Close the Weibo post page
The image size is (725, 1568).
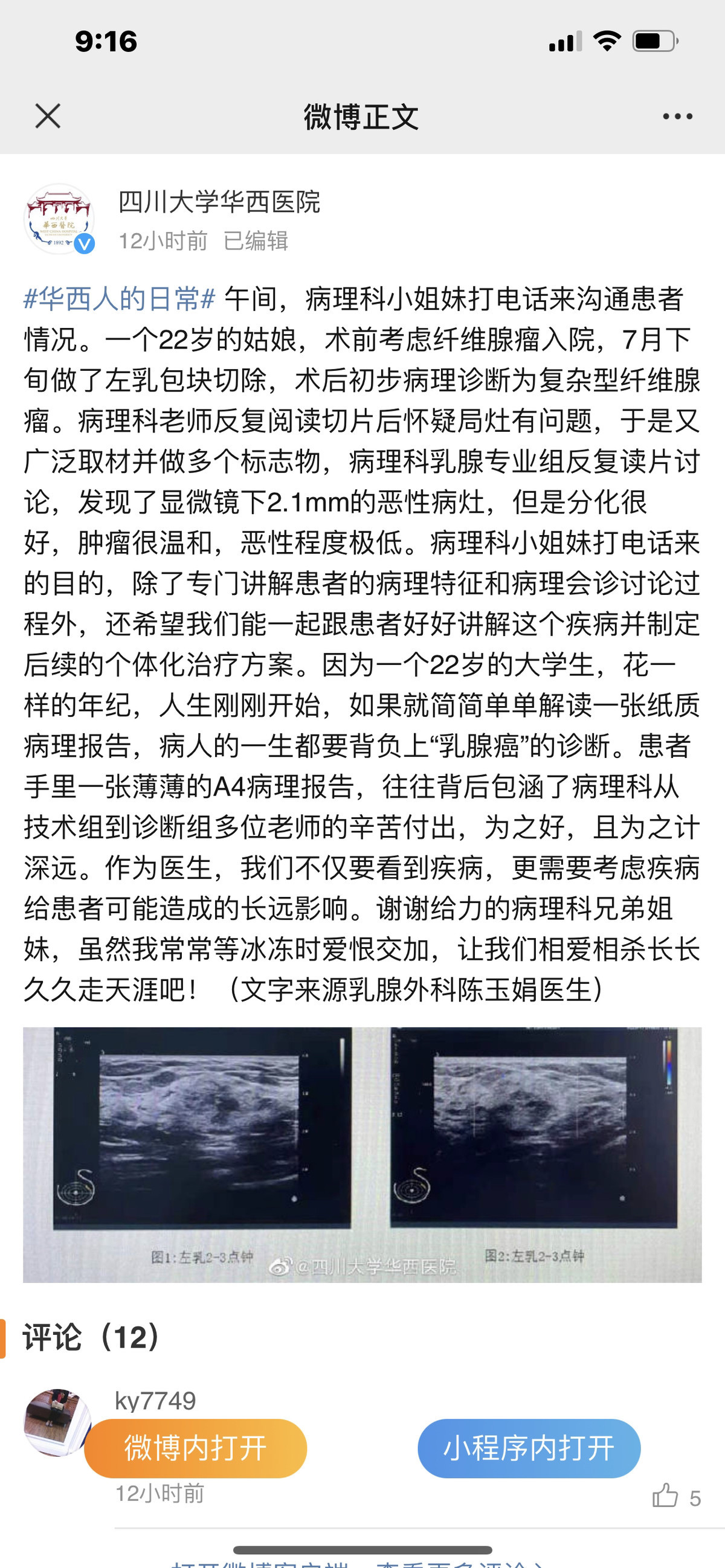[48, 115]
